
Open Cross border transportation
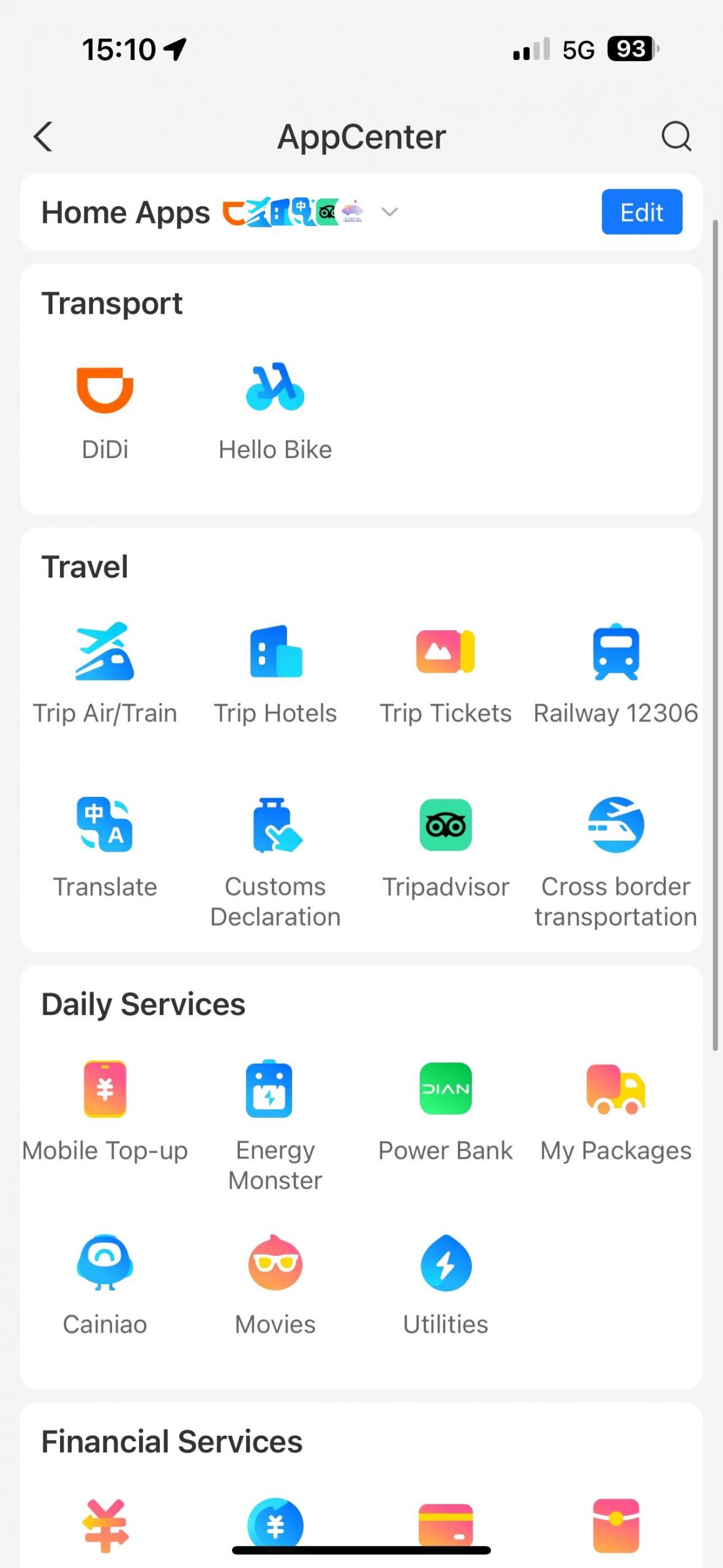[616, 825]
